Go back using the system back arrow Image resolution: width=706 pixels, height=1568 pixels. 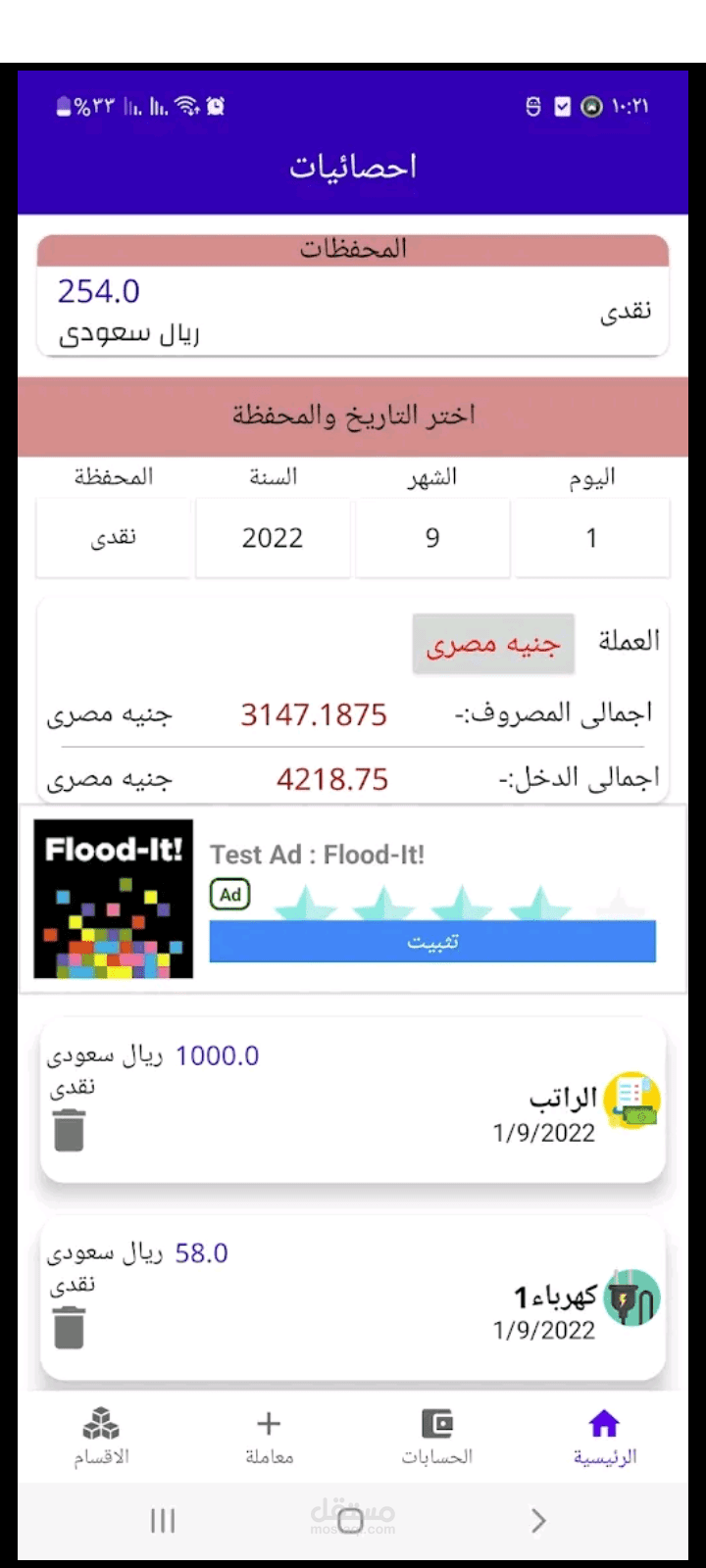[x=538, y=1521]
